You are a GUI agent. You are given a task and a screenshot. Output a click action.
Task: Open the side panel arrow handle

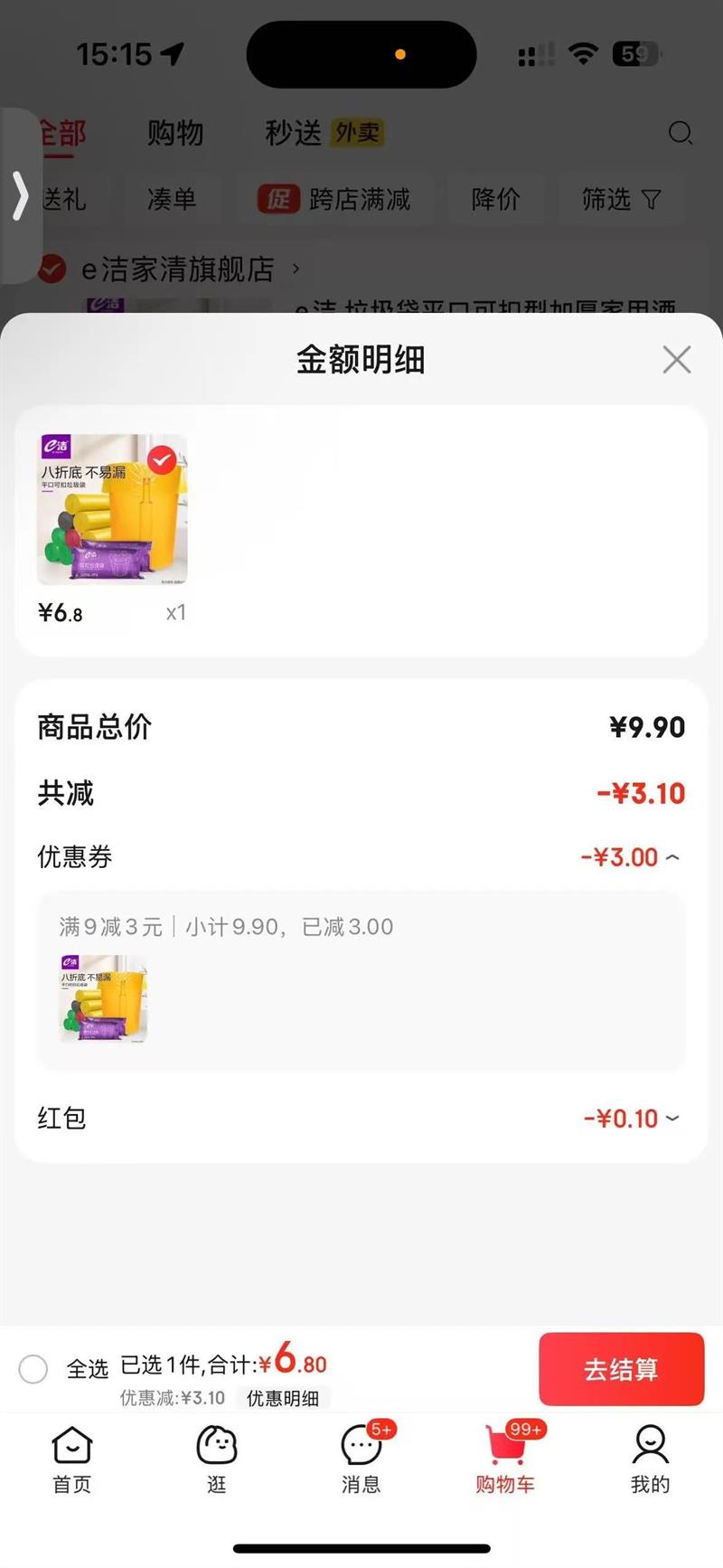click(20, 196)
